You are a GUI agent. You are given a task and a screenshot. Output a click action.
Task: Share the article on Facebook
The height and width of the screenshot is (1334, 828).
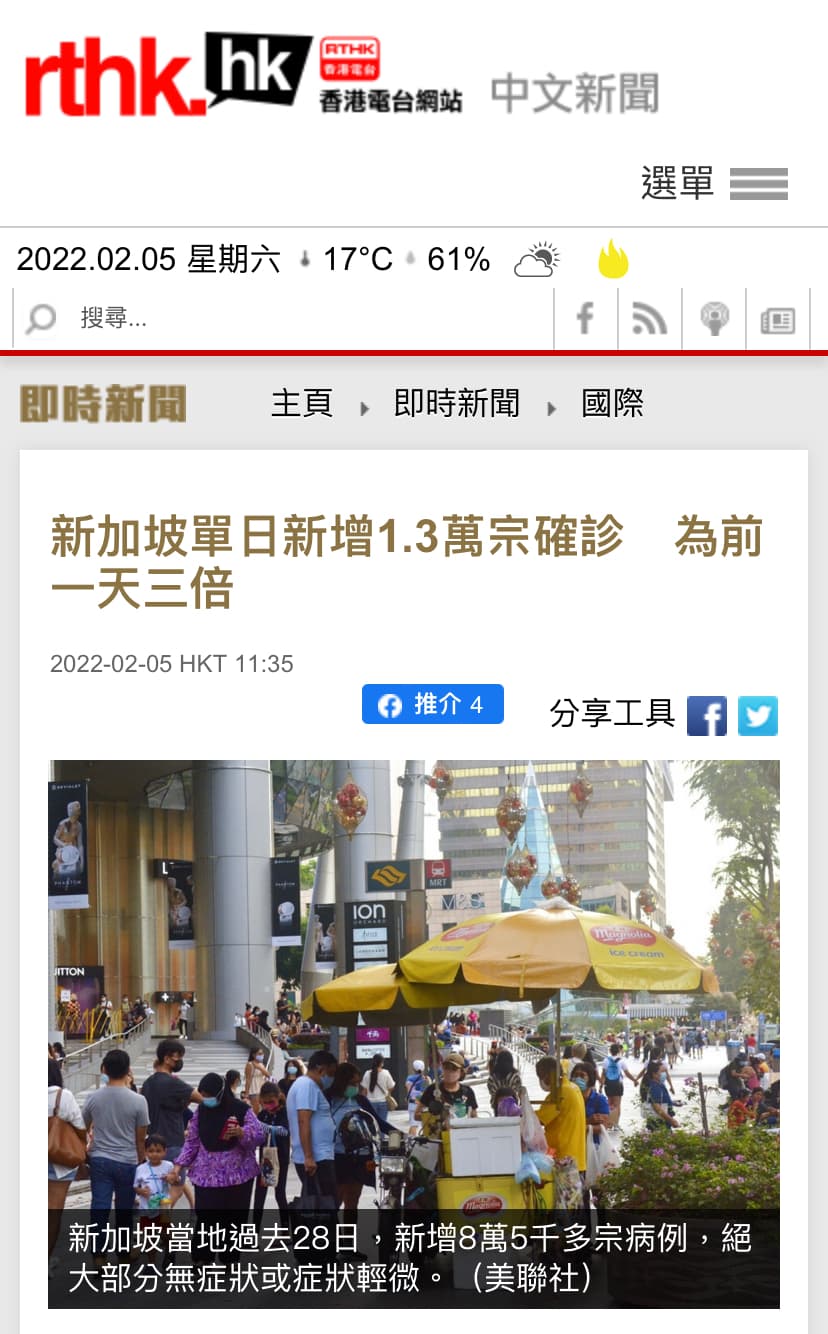click(x=707, y=716)
